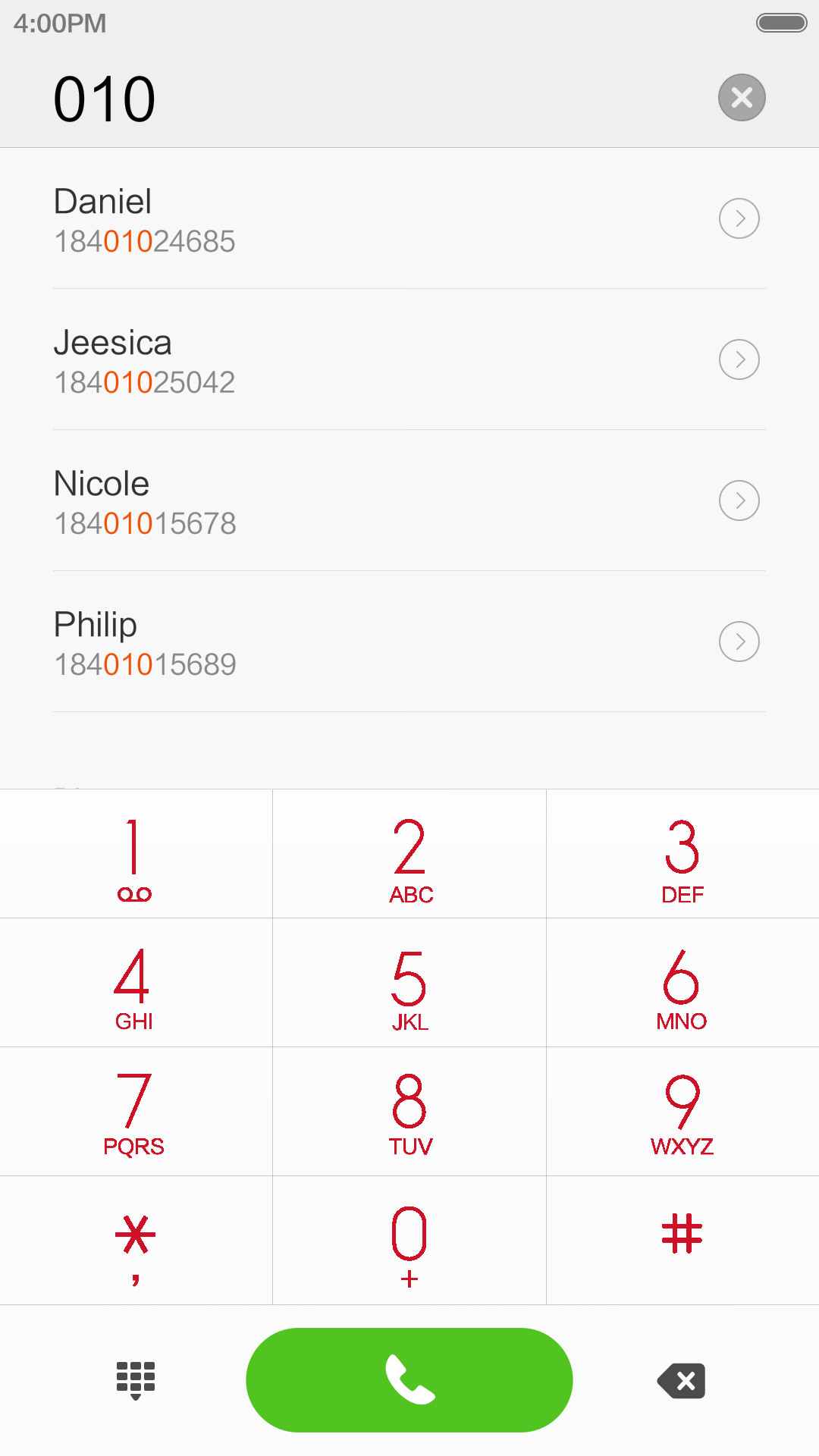This screenshot has width=819, height=1456.
Task: Dial digit 1 voicemail key
Action: 136,854
